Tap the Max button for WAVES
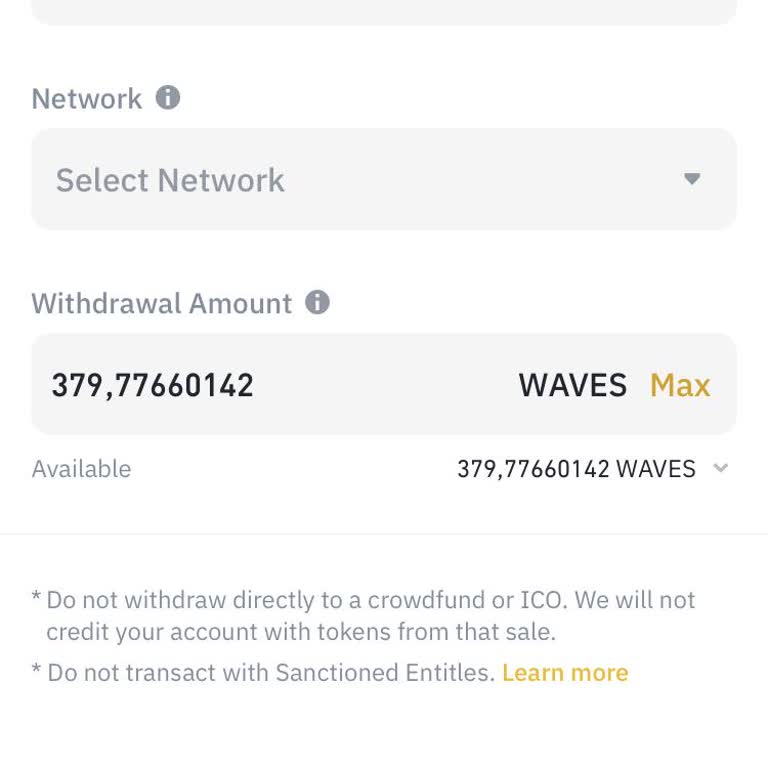Image resolution: width=768 pixels, height=768 pixels. (x=680, y=385)
